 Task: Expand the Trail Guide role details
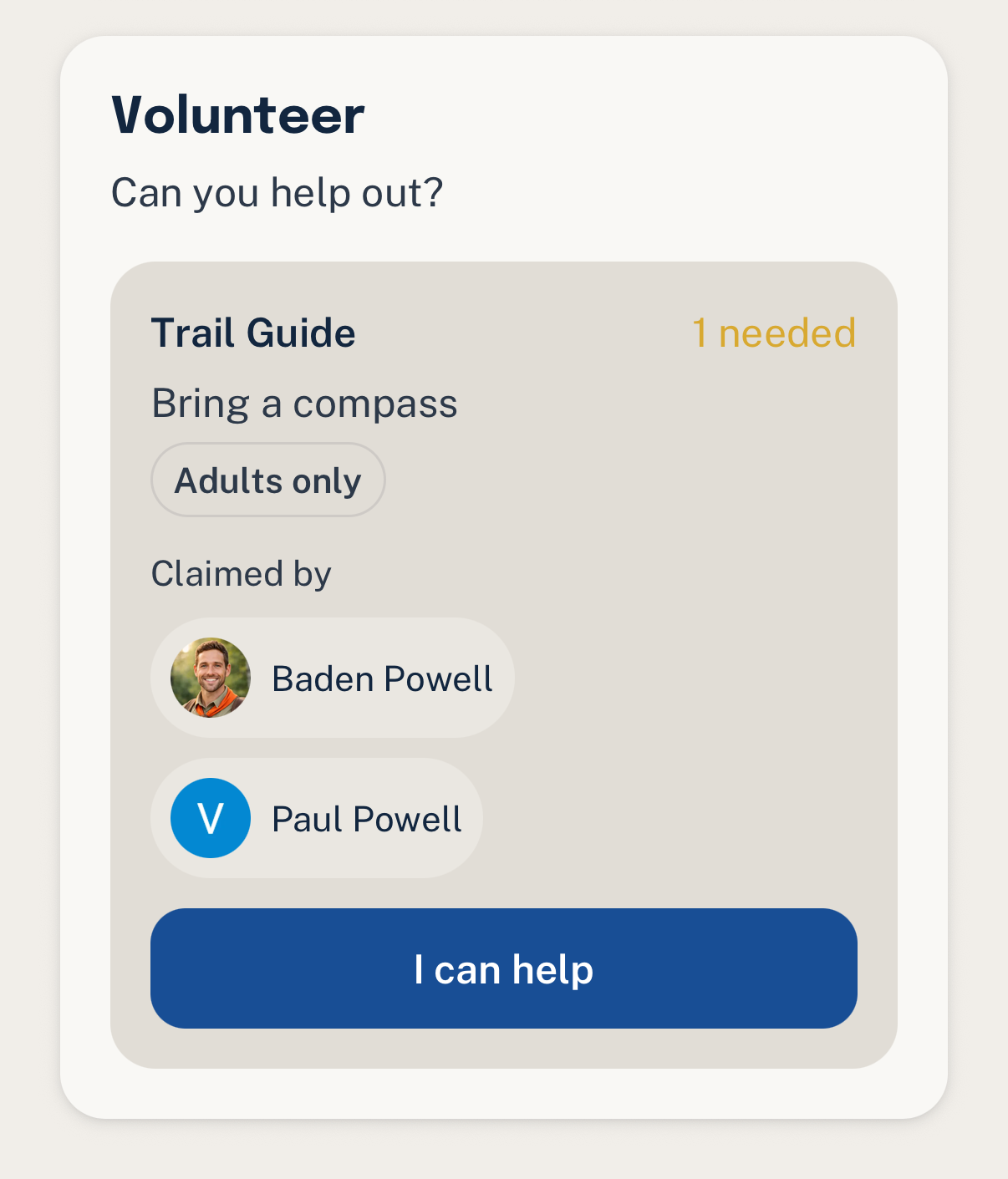coord(252,332)
